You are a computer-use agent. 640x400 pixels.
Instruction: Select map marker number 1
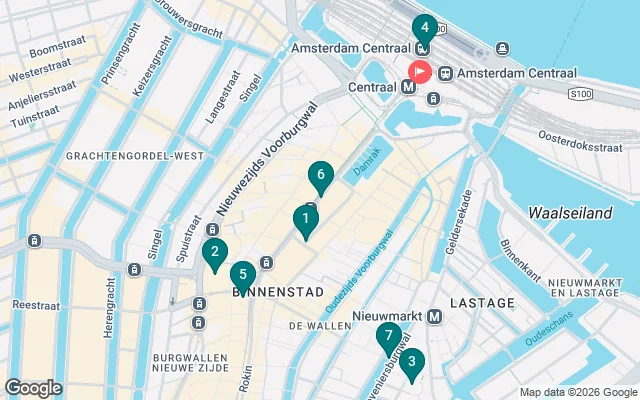point(305,219)
